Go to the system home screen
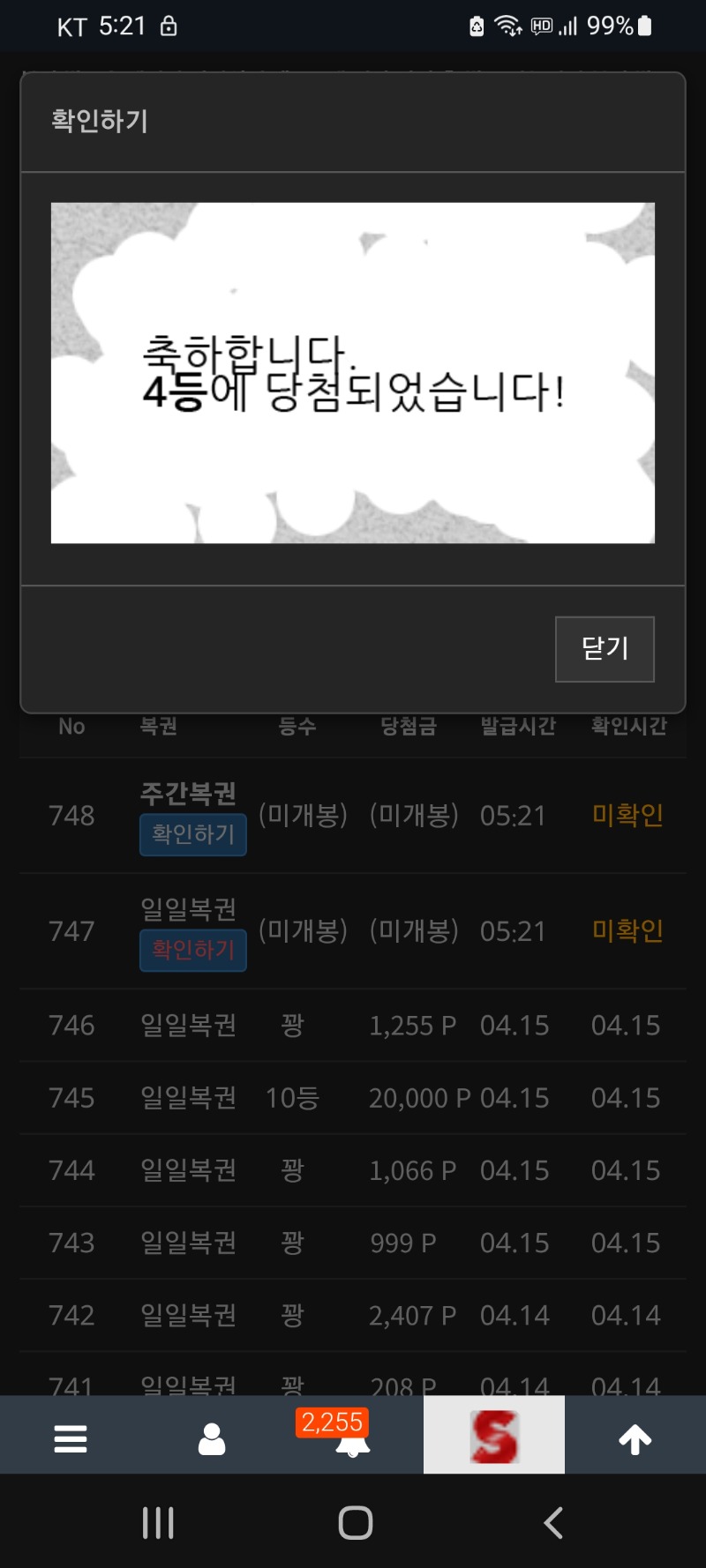 pos(356,1523)
